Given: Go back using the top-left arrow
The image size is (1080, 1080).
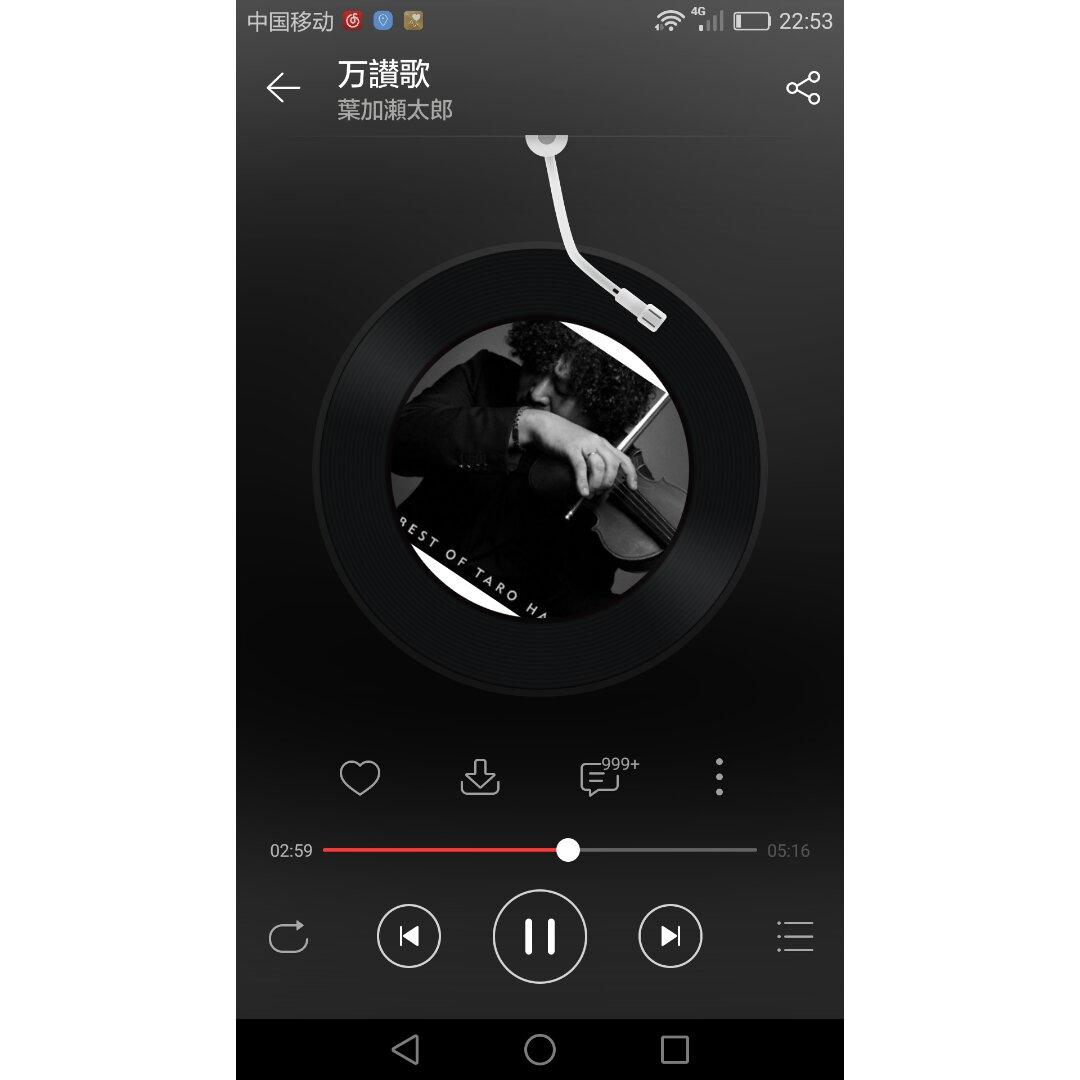Looking at the screenshot, I should [x=283, y=88].
